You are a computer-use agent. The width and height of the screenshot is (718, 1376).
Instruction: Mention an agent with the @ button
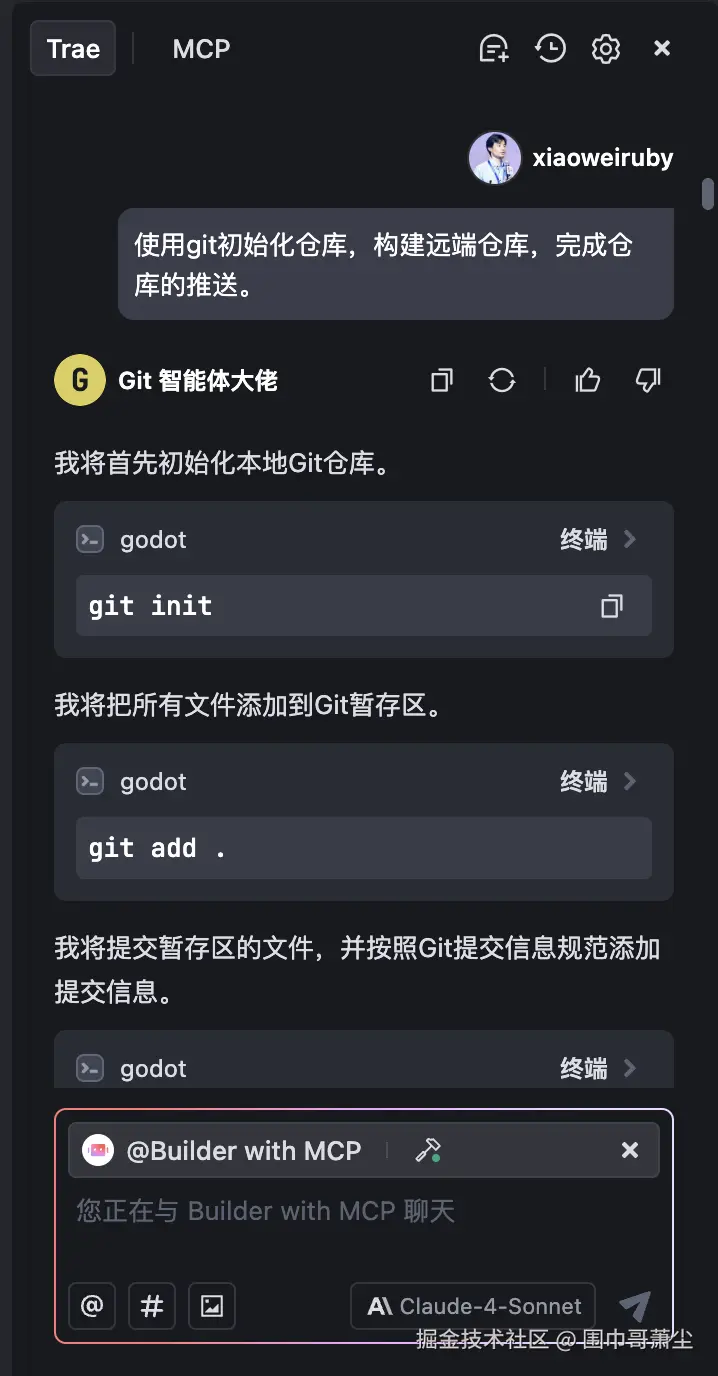[92, 1306]
